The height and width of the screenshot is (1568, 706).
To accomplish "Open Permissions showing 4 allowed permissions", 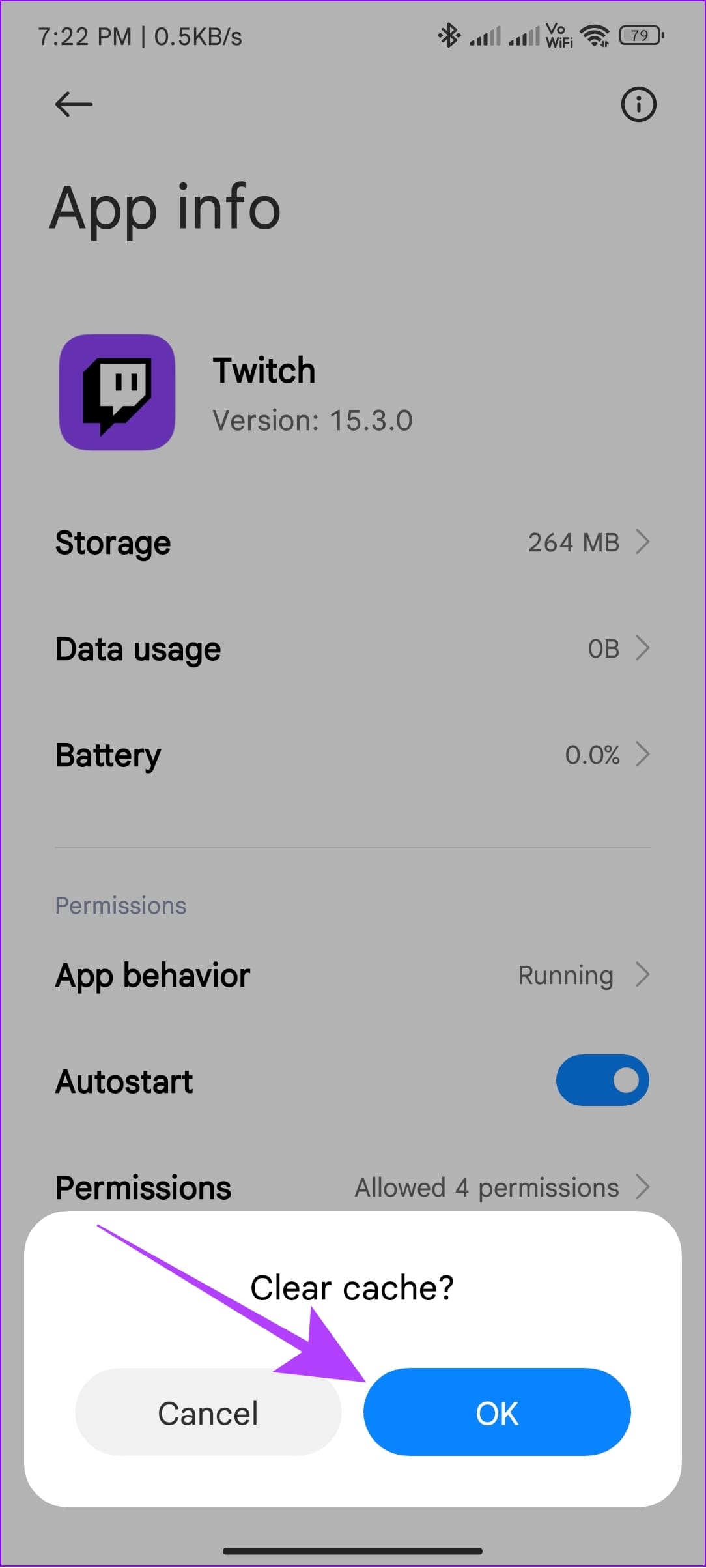I will point(353,1187).
